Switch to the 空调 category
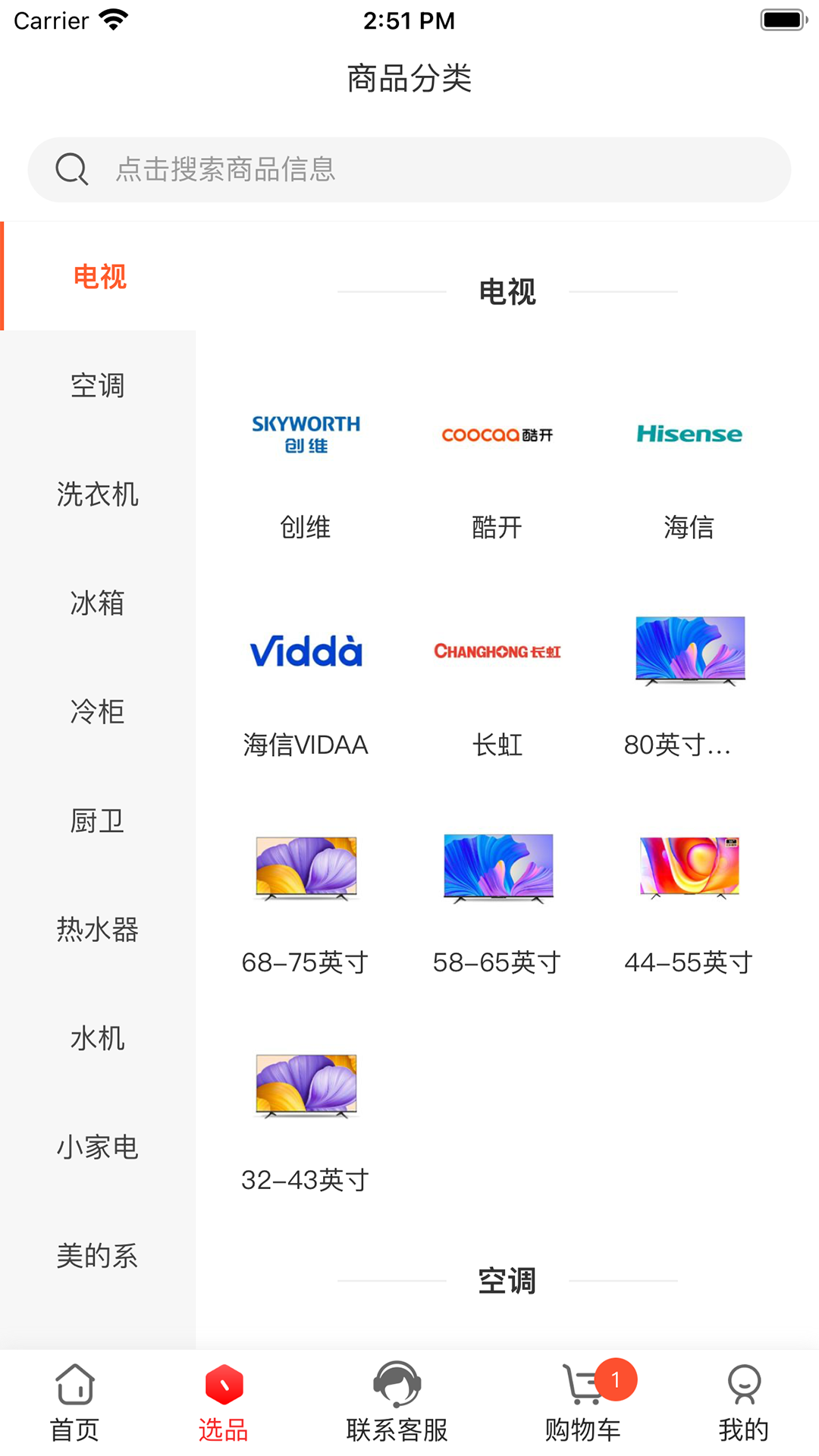This screenshot has width=819, height=1456. (98, 385)
